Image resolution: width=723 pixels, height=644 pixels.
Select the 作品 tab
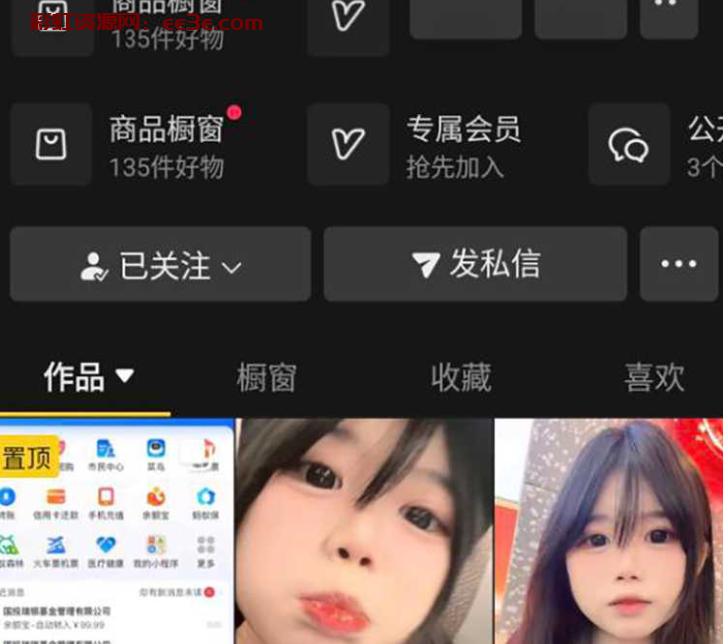pos(87,377)
